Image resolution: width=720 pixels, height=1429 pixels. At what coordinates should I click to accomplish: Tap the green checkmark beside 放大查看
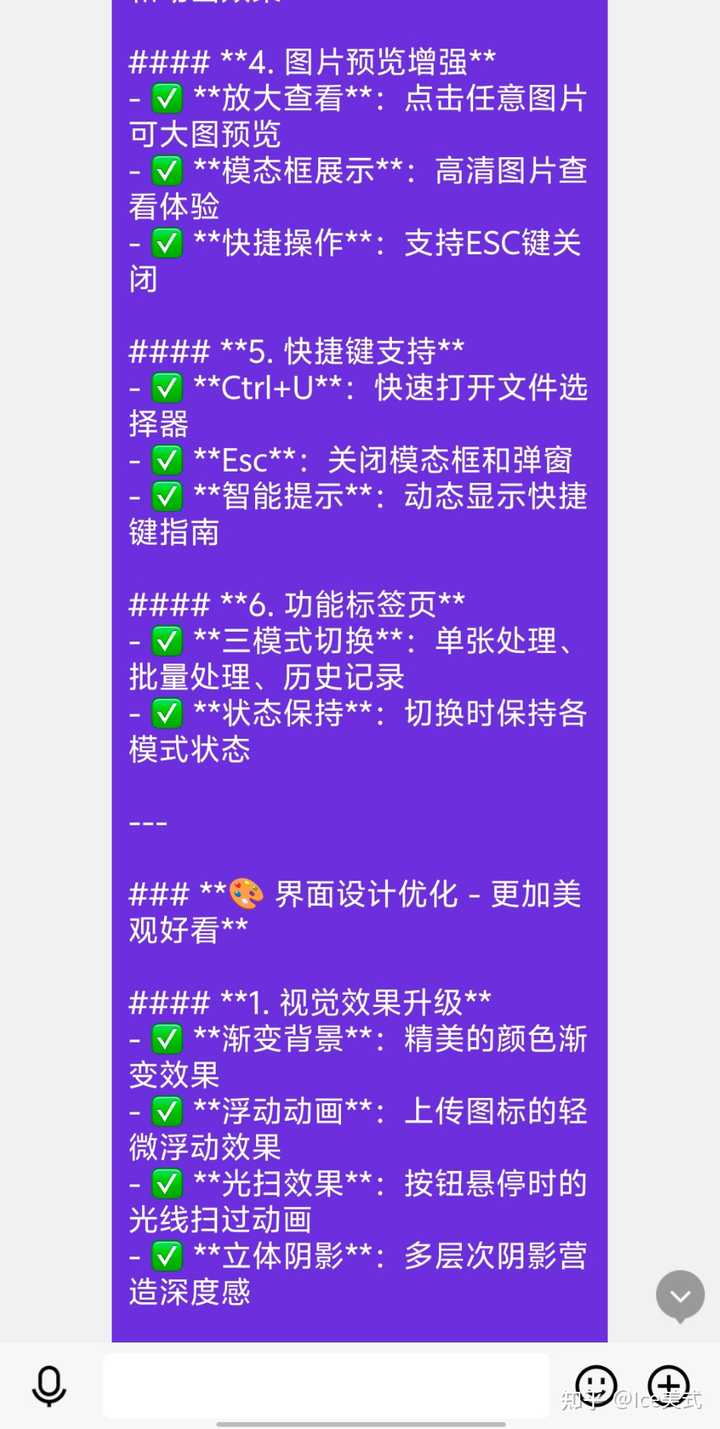click(x=166, y=99)
